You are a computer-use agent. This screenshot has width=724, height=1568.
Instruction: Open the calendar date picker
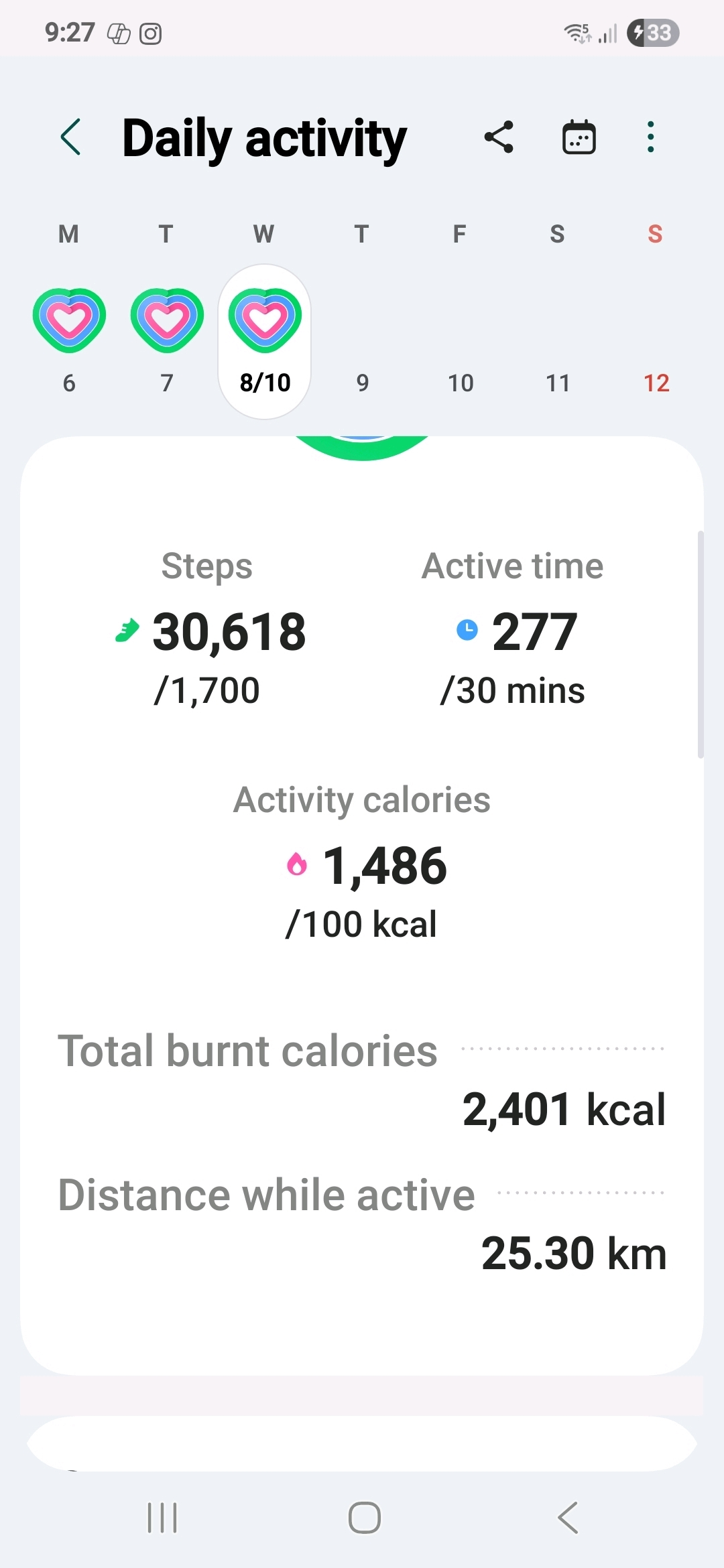click(x=579, y=137)
